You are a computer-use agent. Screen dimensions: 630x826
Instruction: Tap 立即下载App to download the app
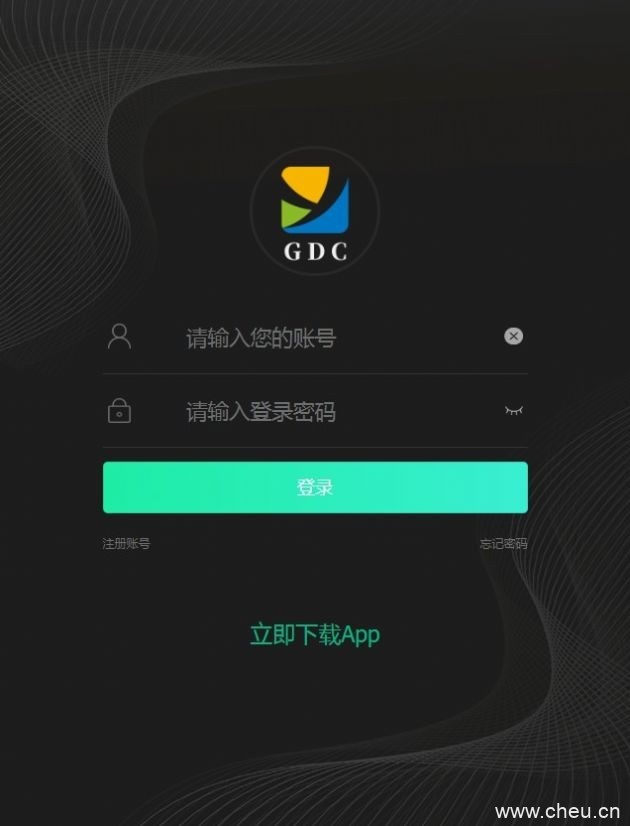click(315, 634)
